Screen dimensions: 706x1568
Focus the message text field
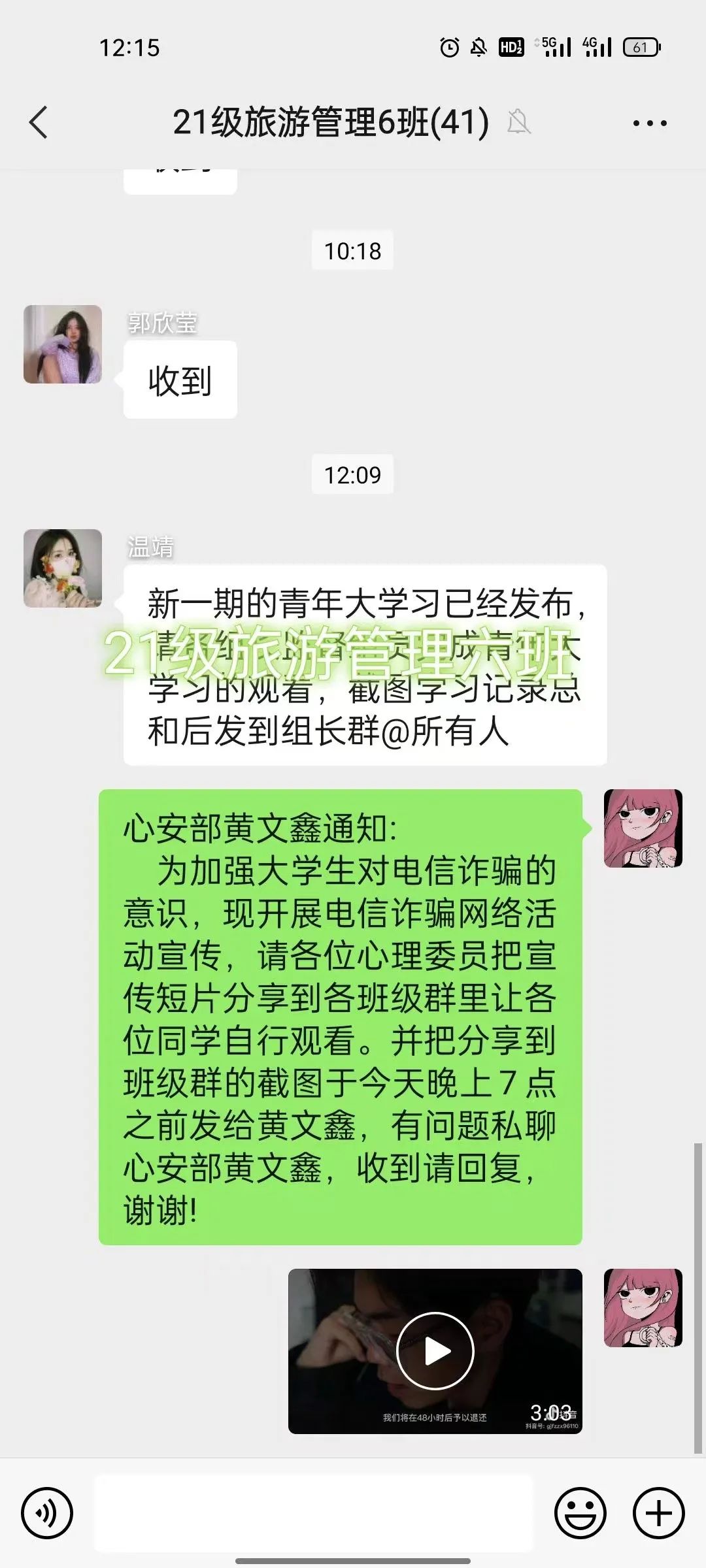[x=314, y=1512]
